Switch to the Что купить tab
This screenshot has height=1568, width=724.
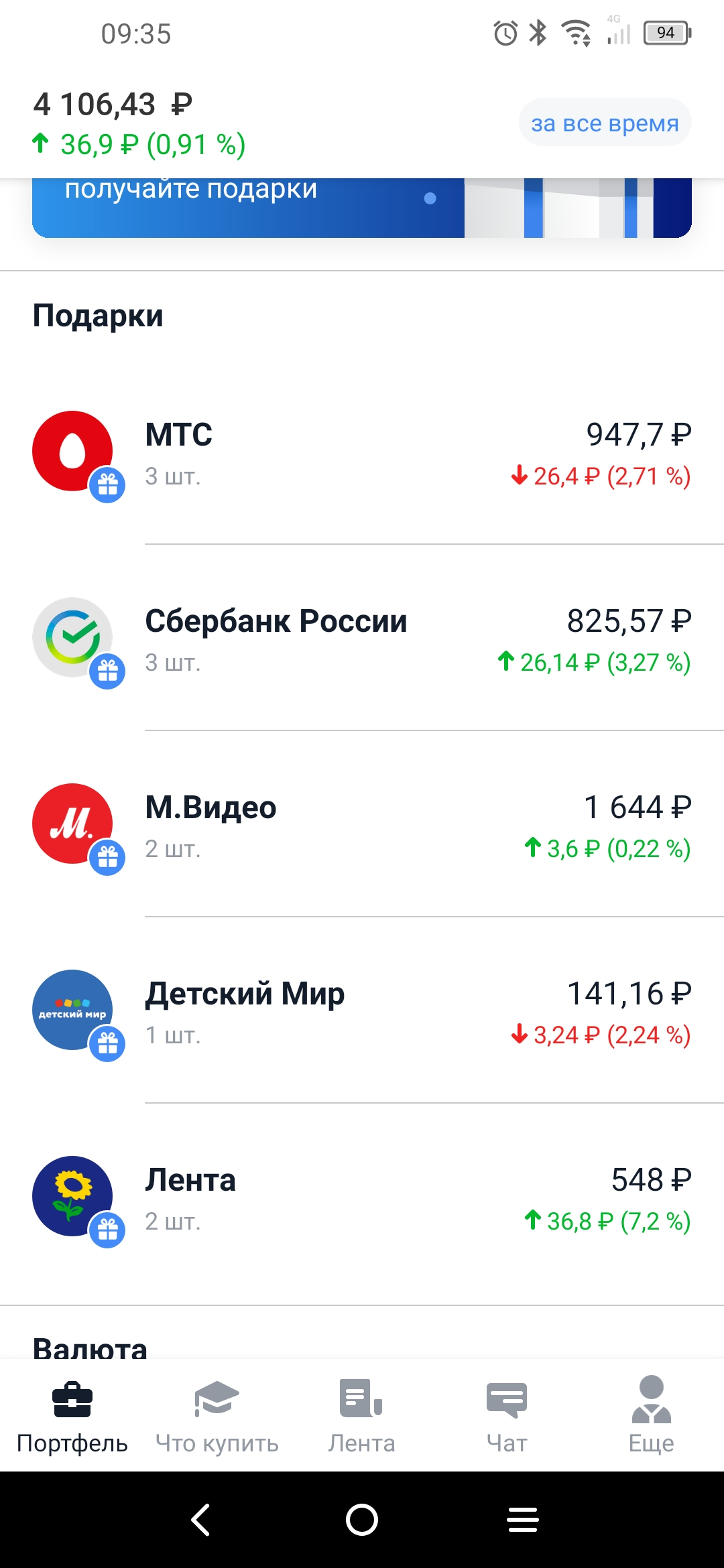pyautogui.click(x=217, y=1415)
